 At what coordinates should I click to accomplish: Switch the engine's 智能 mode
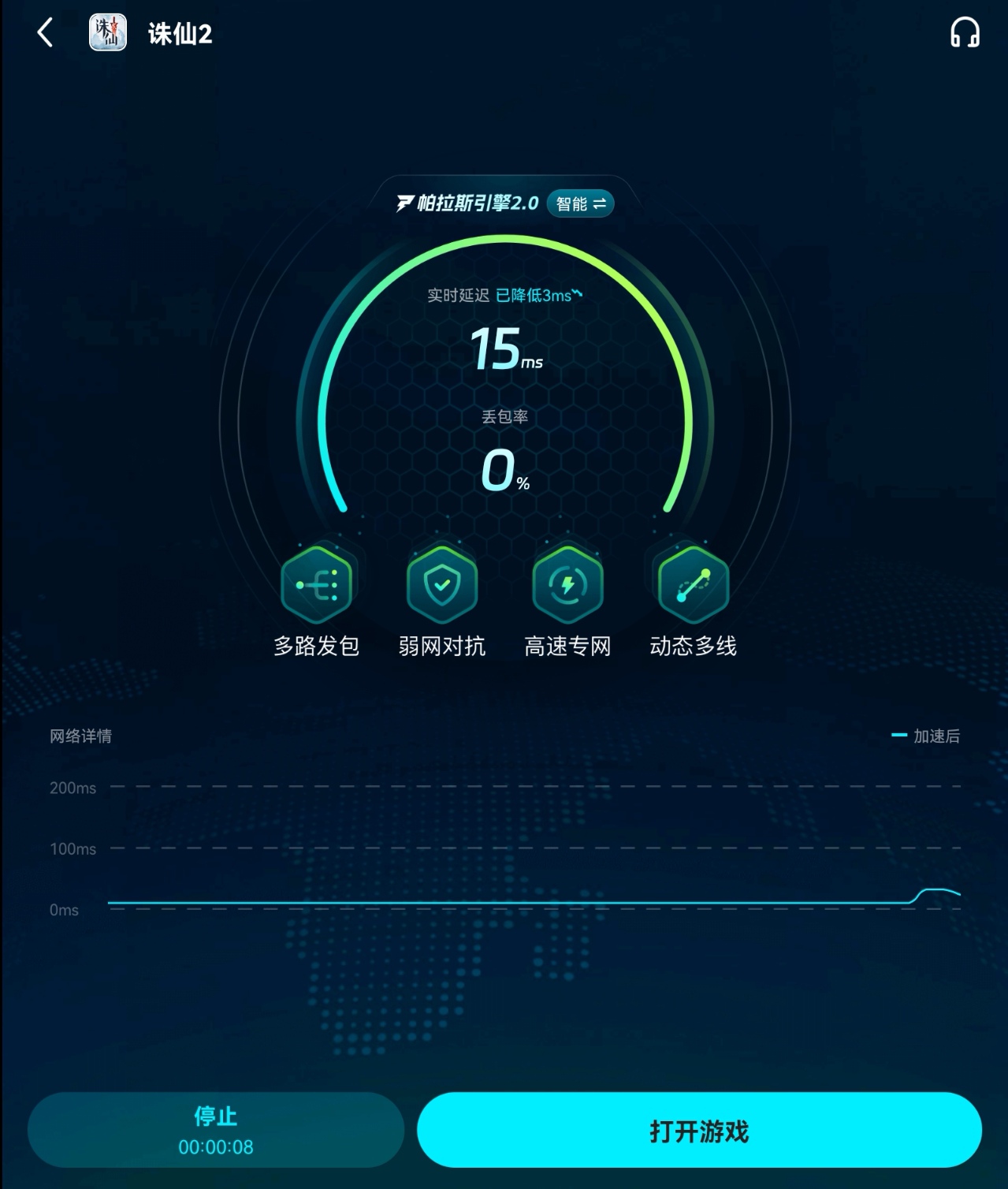point(581,204)
